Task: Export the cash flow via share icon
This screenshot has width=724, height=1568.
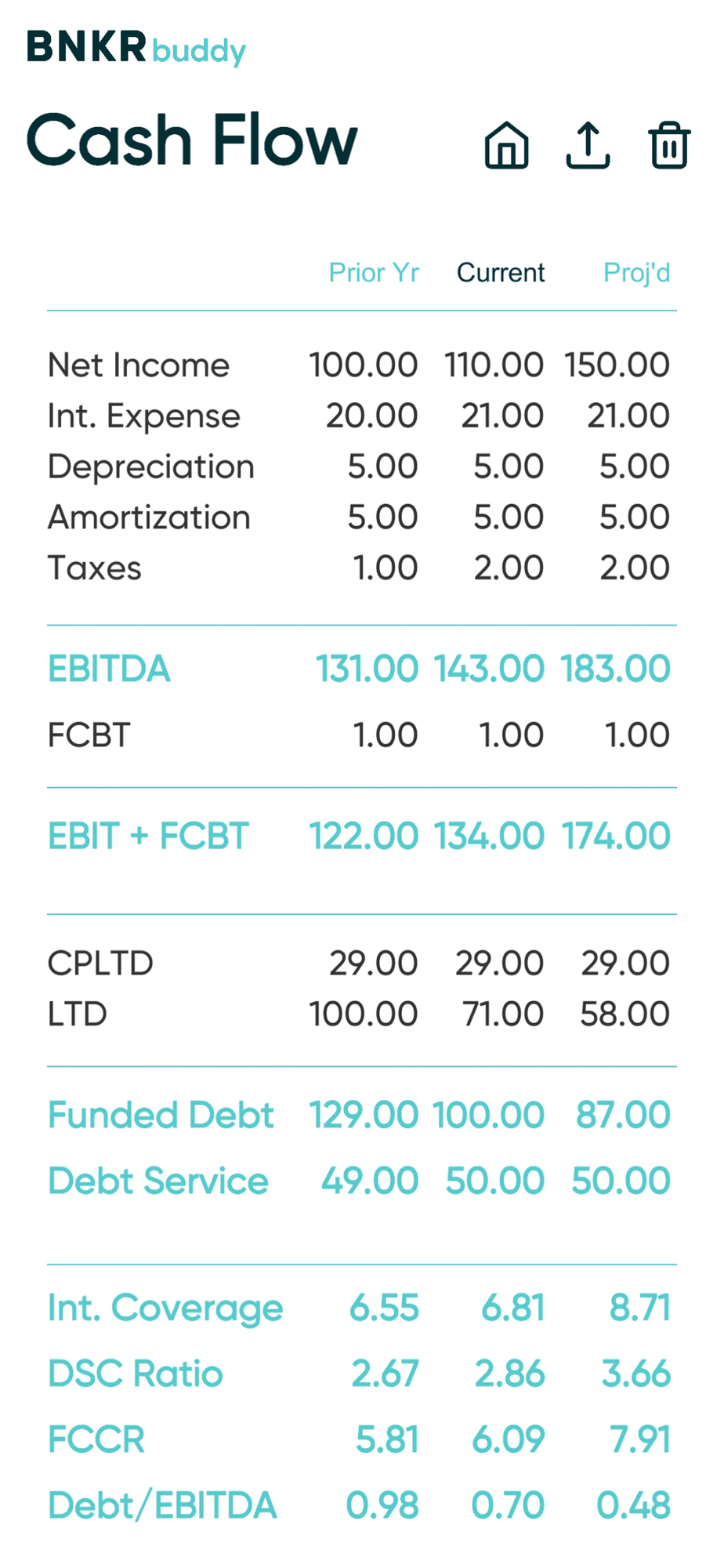Action: click(x=588, y=146)
